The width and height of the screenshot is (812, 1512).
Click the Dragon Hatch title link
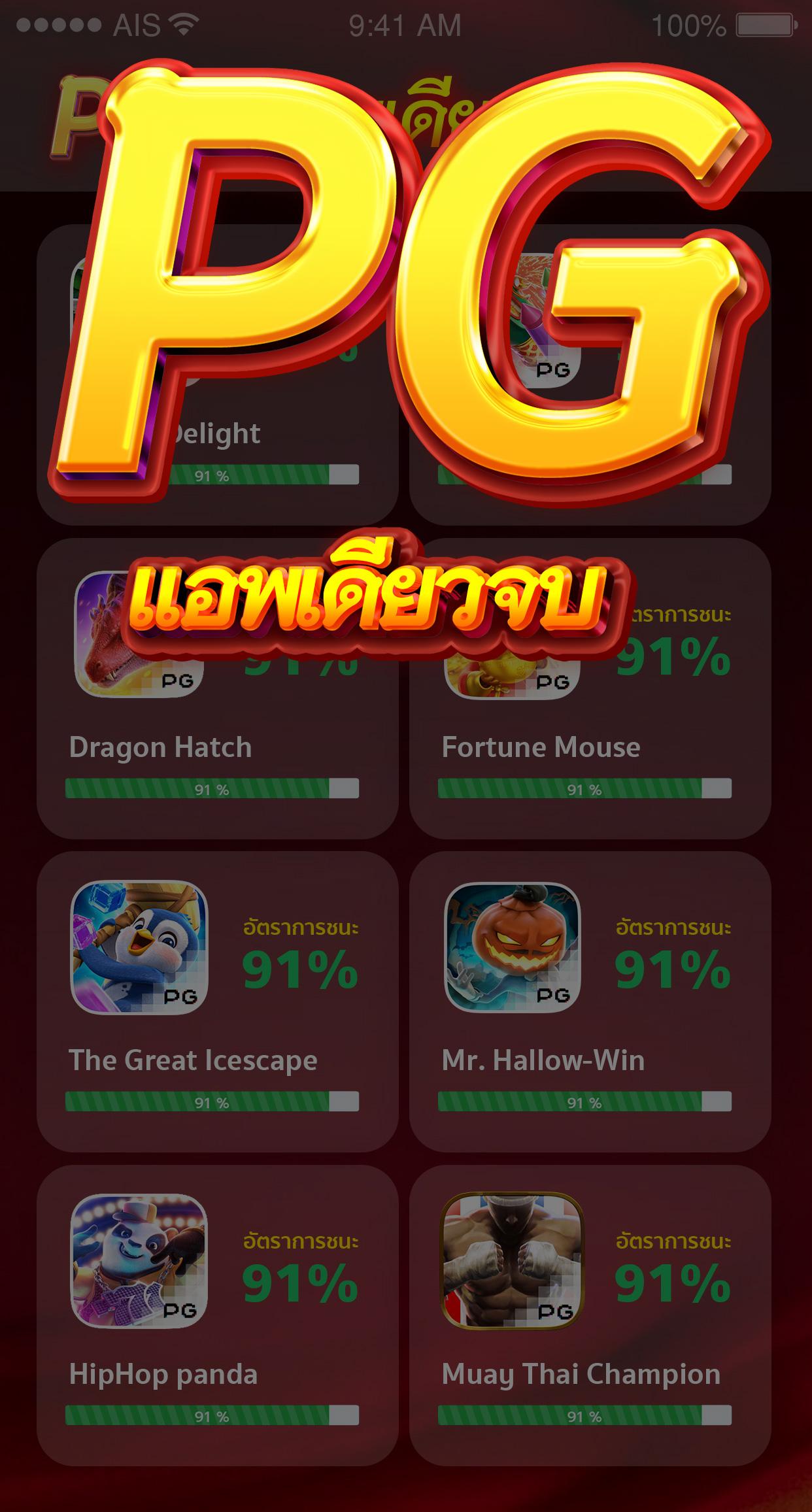click(x=161, y=745)
